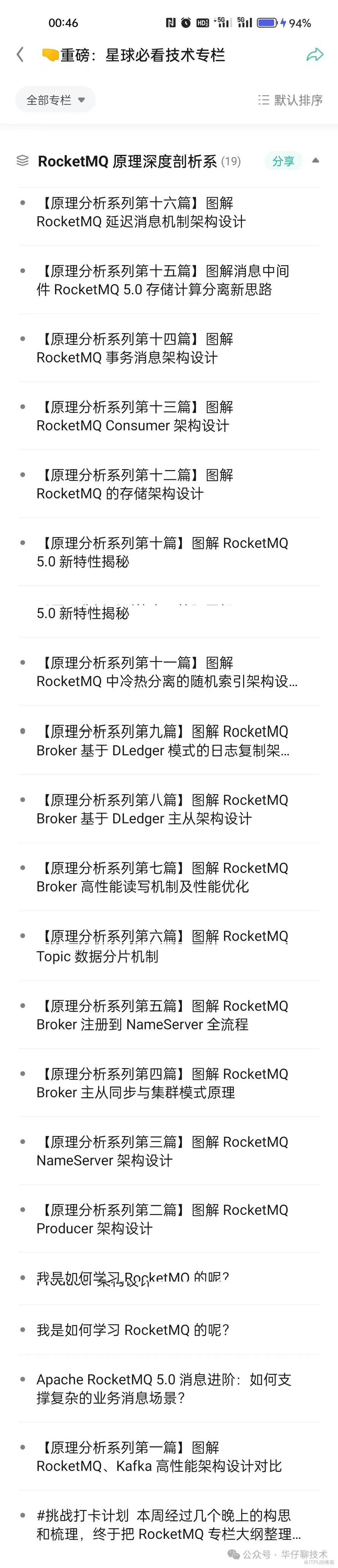The width and height of the screenshot is (338, 1568).
Task: Open 第十五篇 about 存储计算分离新思路
Action: tap(162, 280)
